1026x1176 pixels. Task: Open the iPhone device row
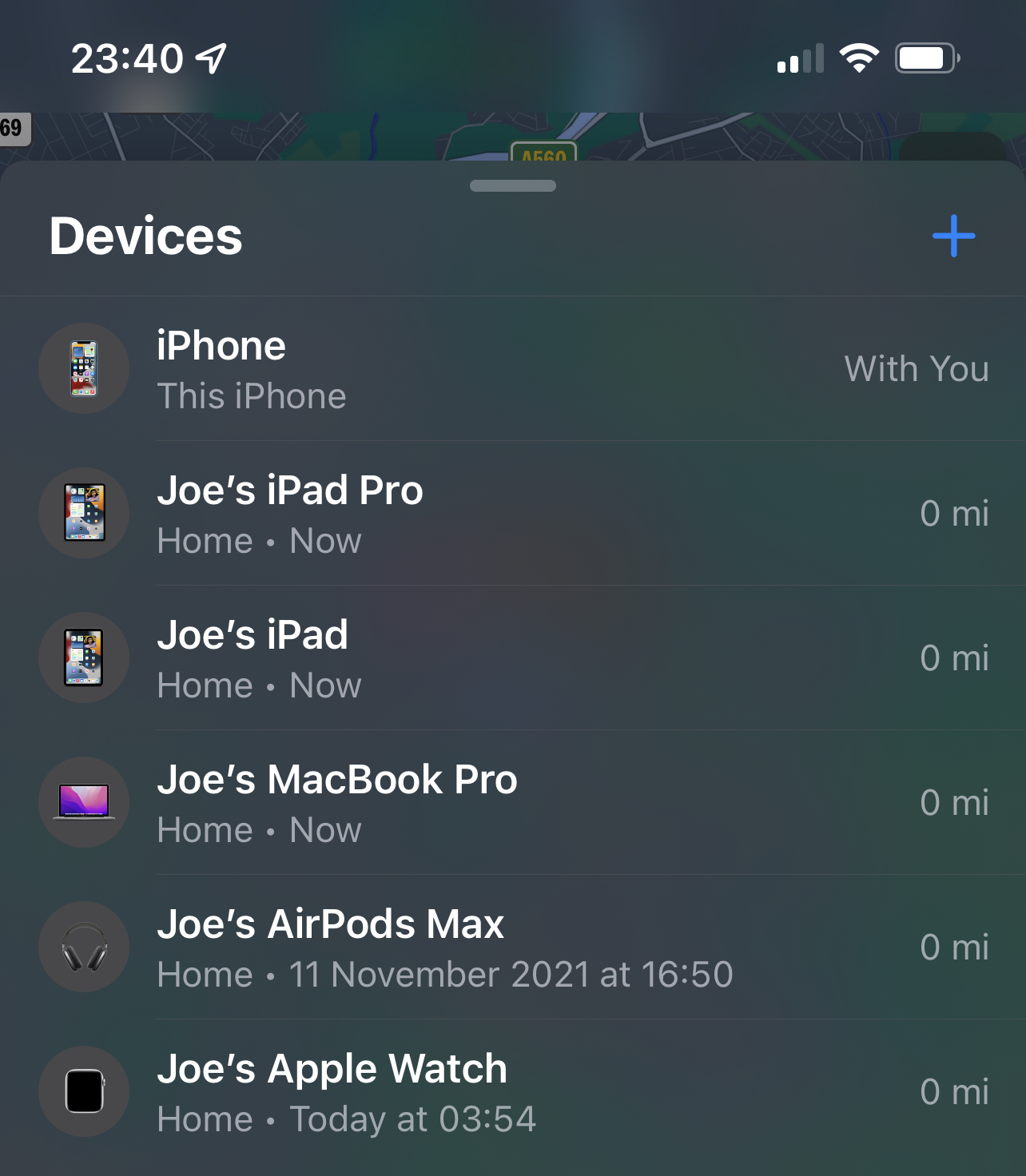tap(511, 369)
